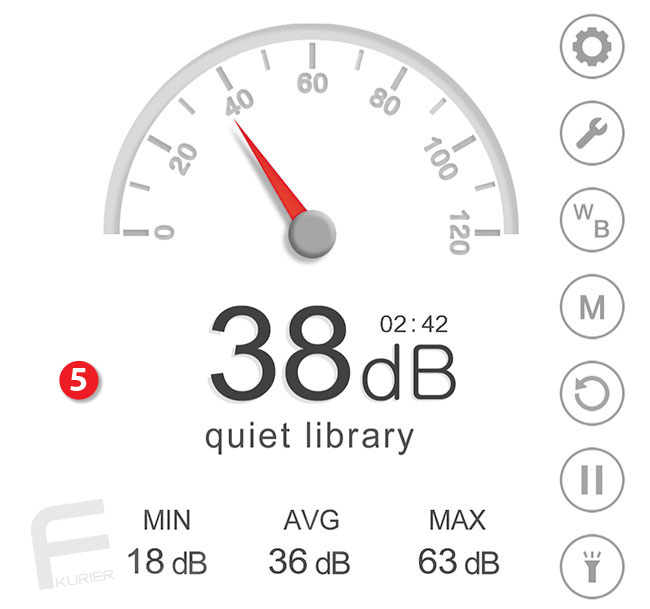The width and height of the screenshot is (650, 609).
Task: Pause the decibel measurement
Action: pos(592,480)
